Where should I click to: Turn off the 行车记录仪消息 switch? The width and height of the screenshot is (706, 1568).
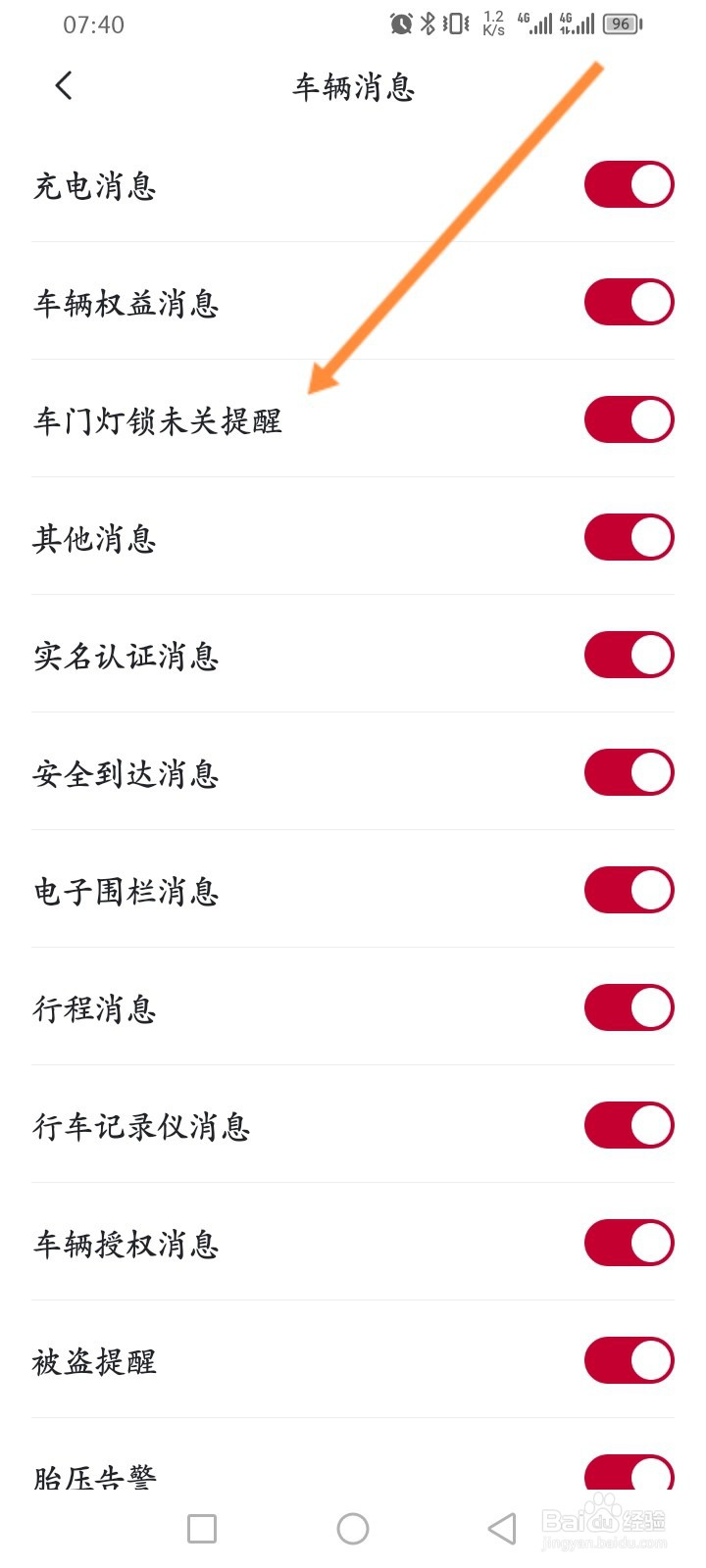pos(628,1125)
